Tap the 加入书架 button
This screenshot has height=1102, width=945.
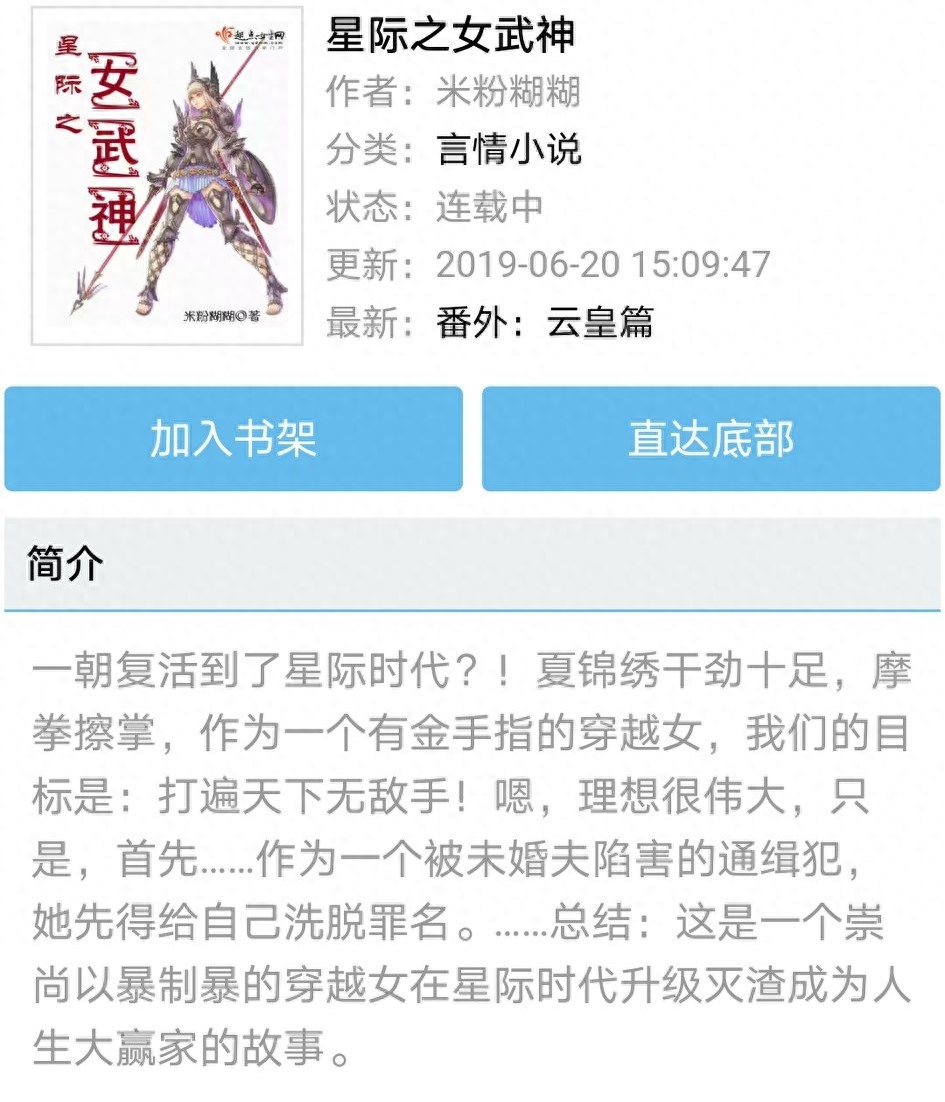[x=233, y=439]
